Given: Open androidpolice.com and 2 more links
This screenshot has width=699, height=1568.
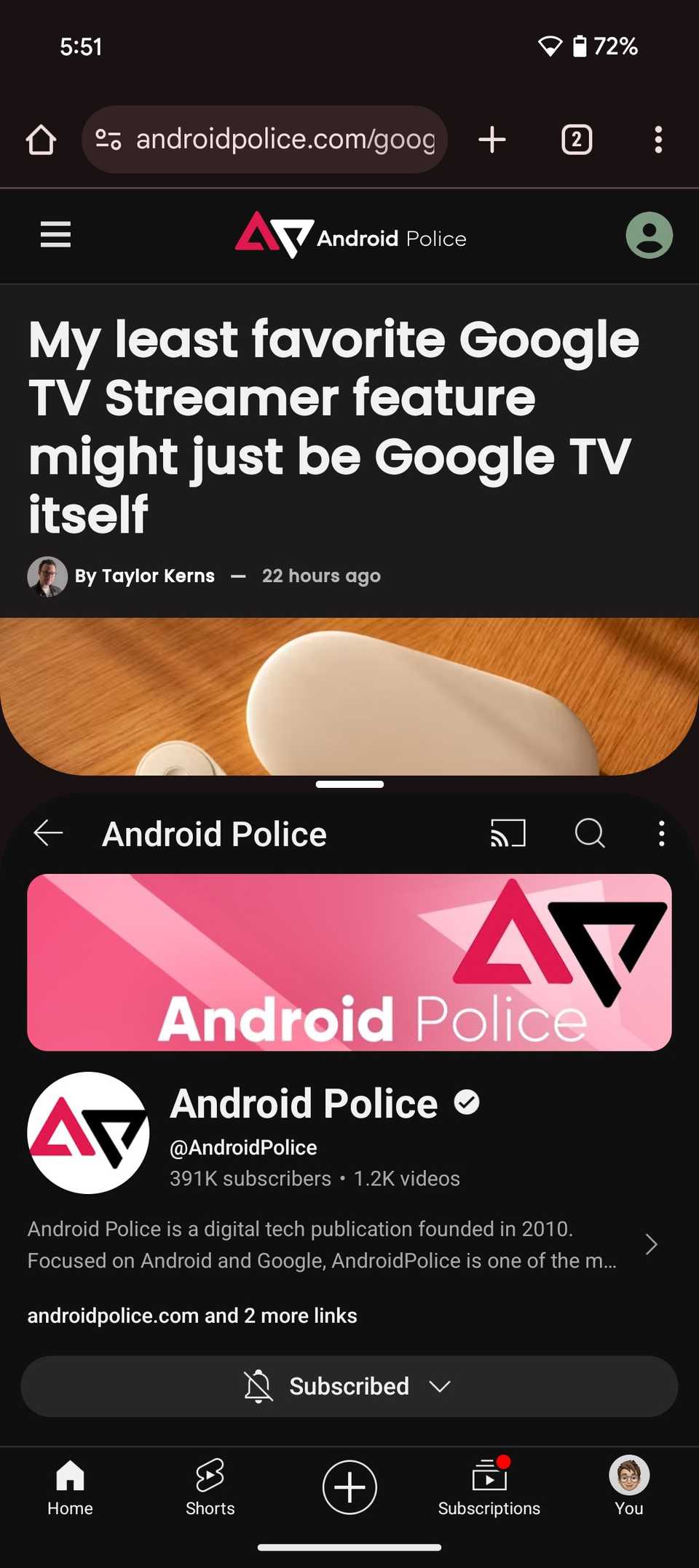Looking at the screenshot, I should [x=191, y=1315].
